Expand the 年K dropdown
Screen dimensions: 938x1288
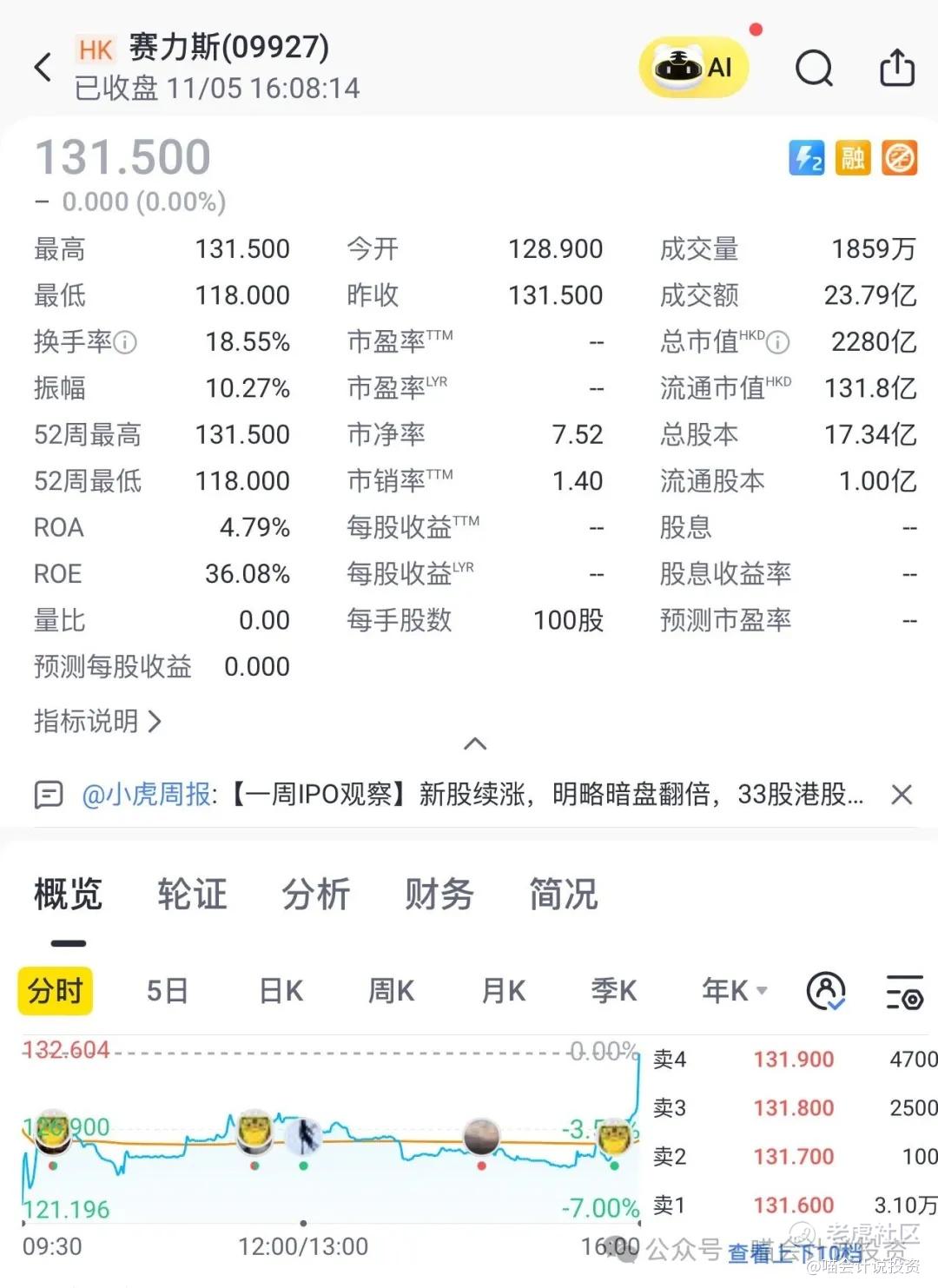click(x=734, y=991)
